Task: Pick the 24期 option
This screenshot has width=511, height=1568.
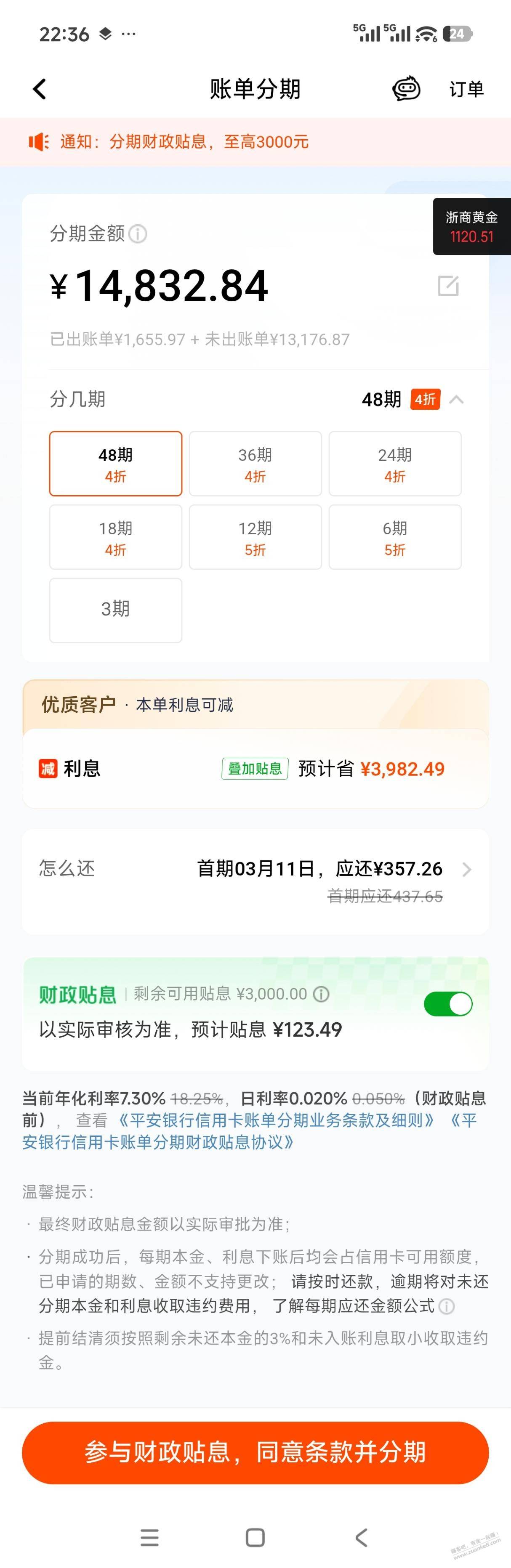Action: 395,464
